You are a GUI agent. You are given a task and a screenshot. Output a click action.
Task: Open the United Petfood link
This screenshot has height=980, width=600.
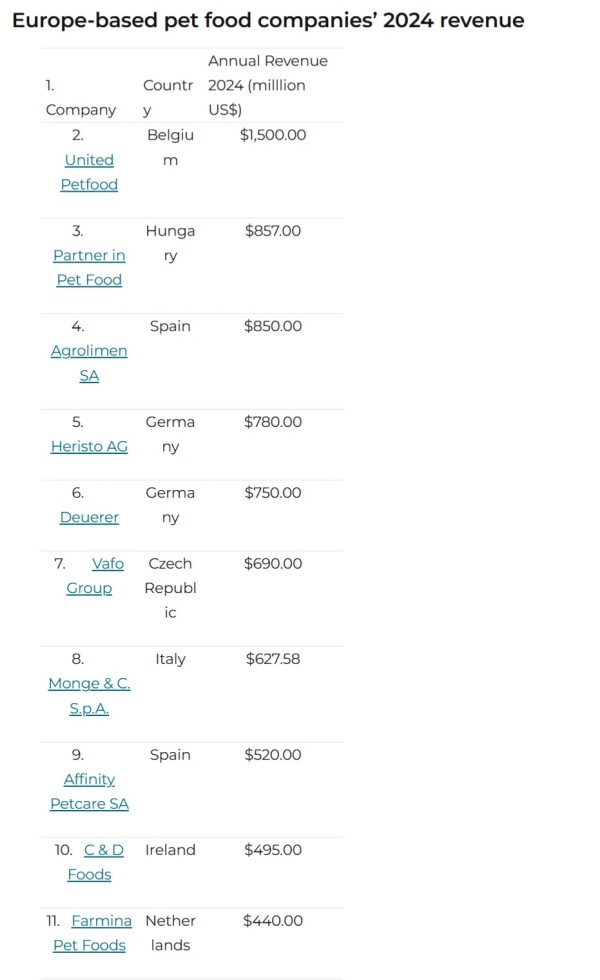pyautogui.click(x=89, y=172)
